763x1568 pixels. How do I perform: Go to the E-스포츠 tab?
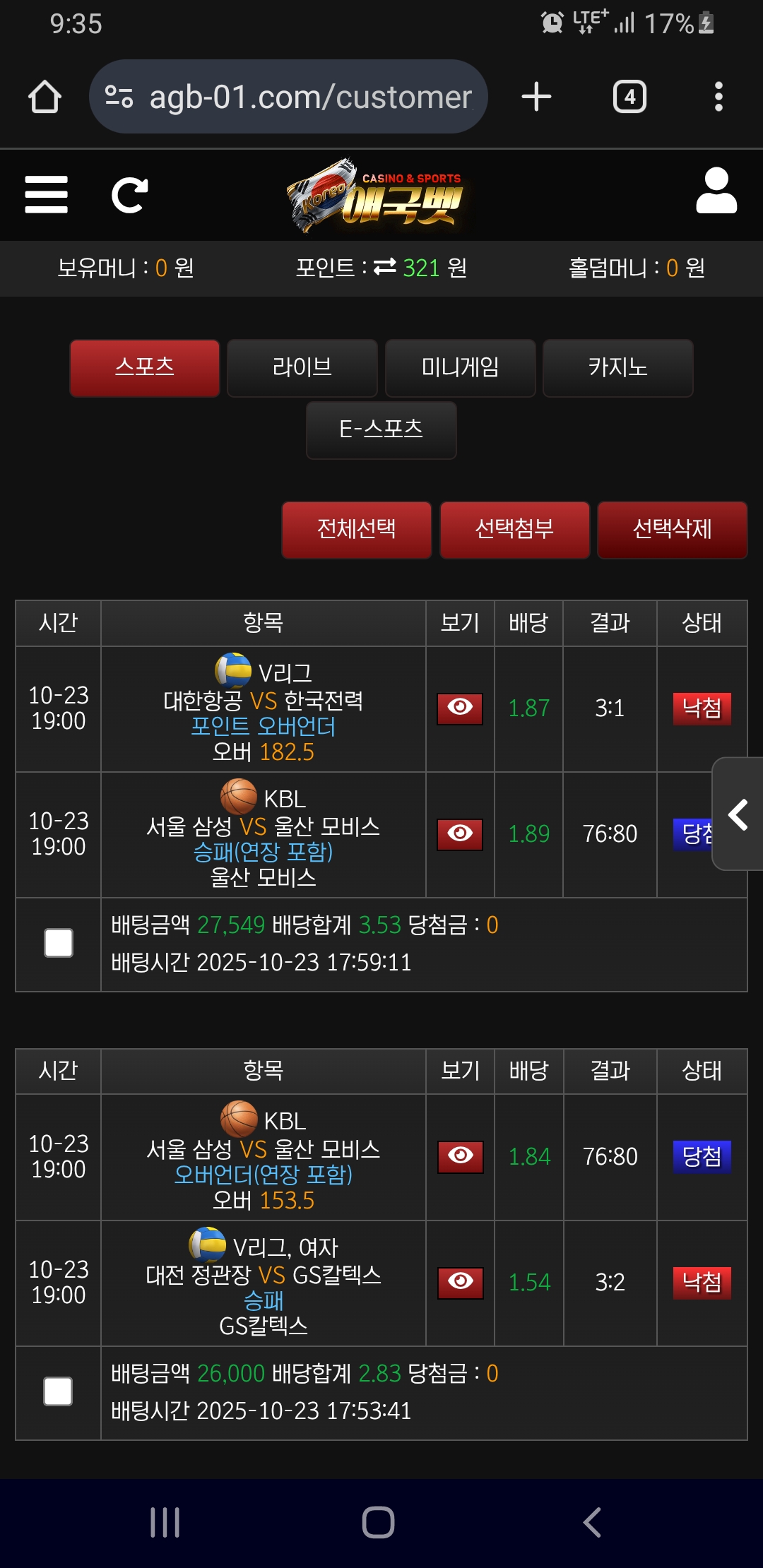381,429
